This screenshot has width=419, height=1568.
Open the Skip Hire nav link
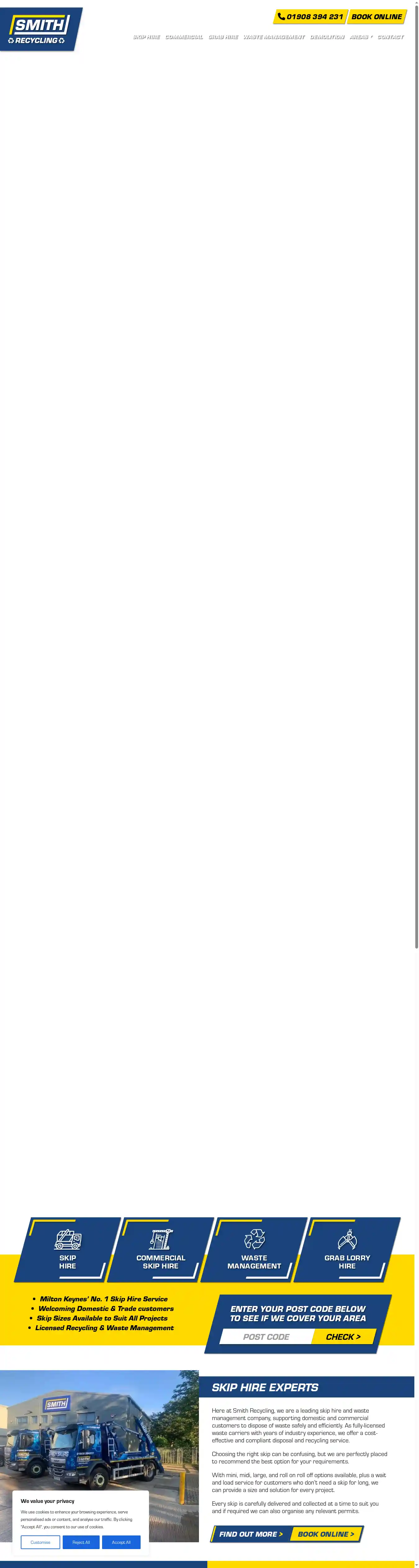pos(146,37)
